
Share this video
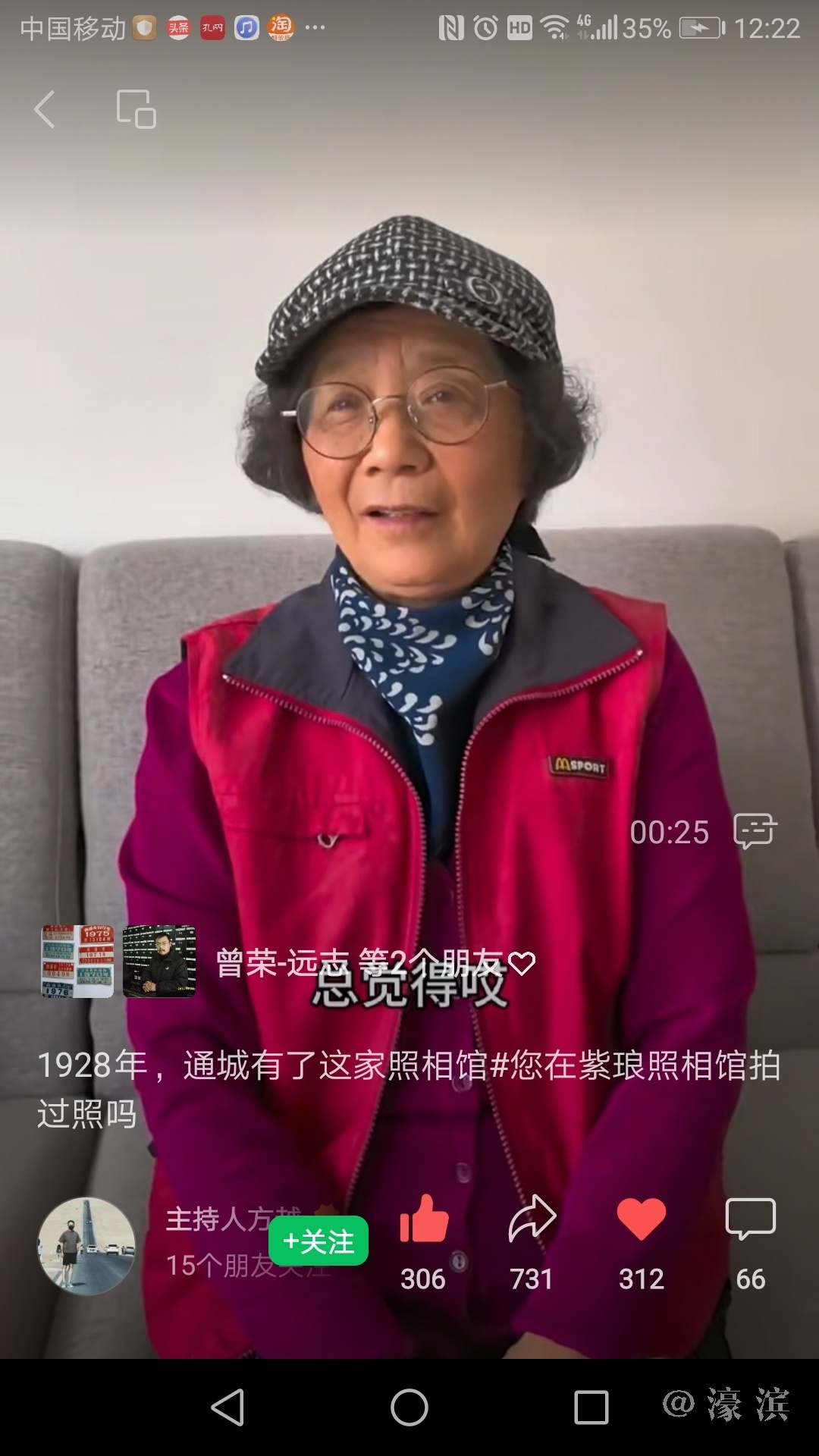(x=532, y=1221)
